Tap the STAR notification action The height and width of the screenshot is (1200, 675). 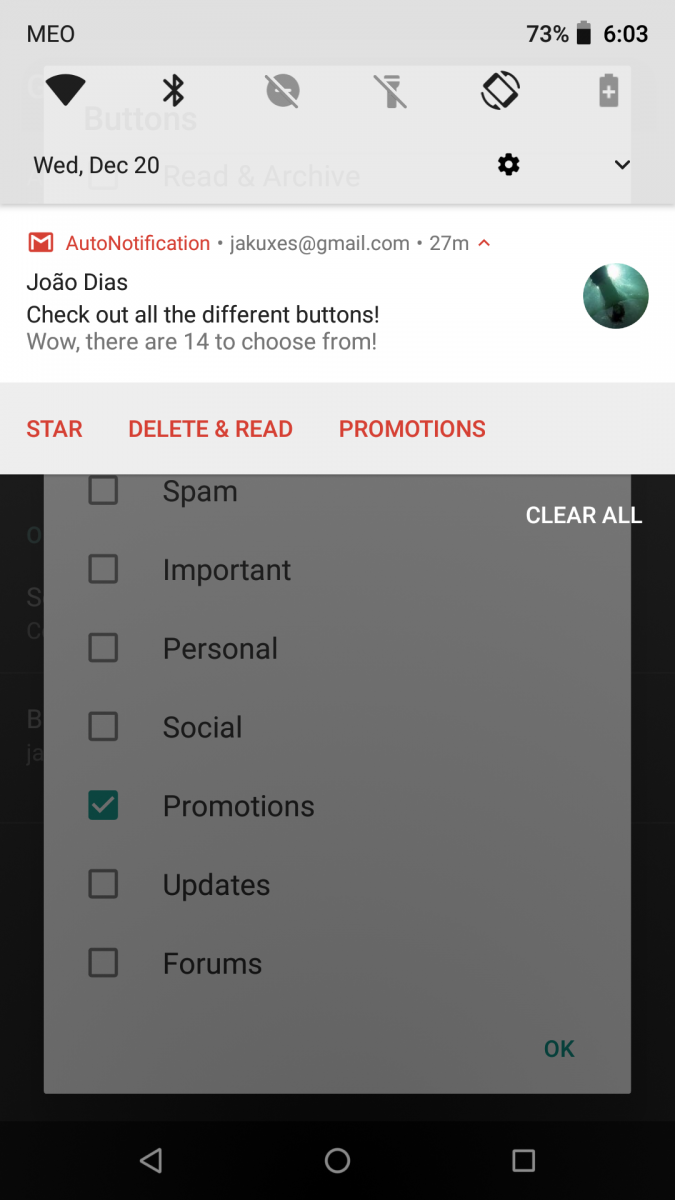tap(54, 429)
